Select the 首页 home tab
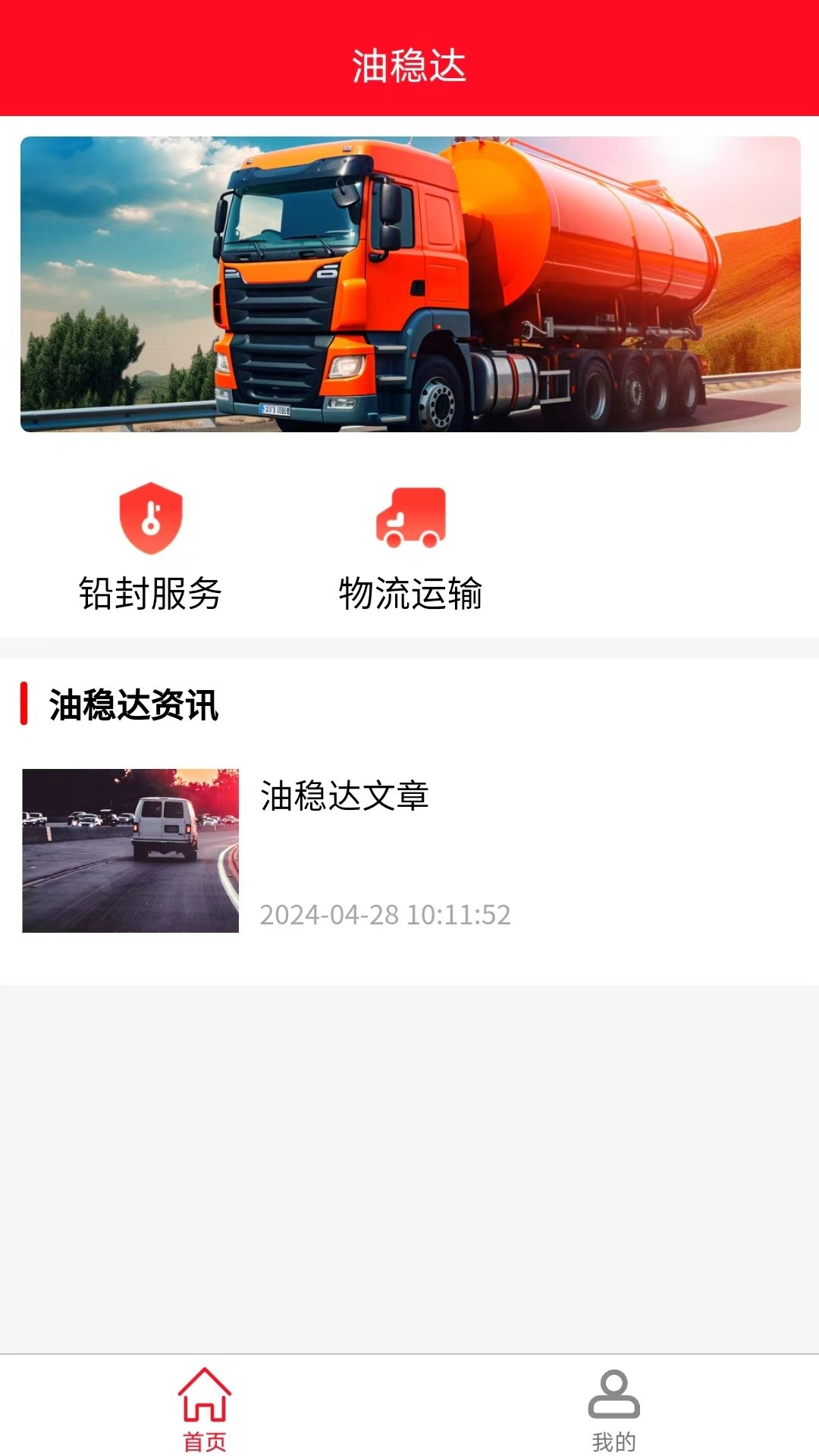Screen dimensions: 819x1456 pos(205,1407)
